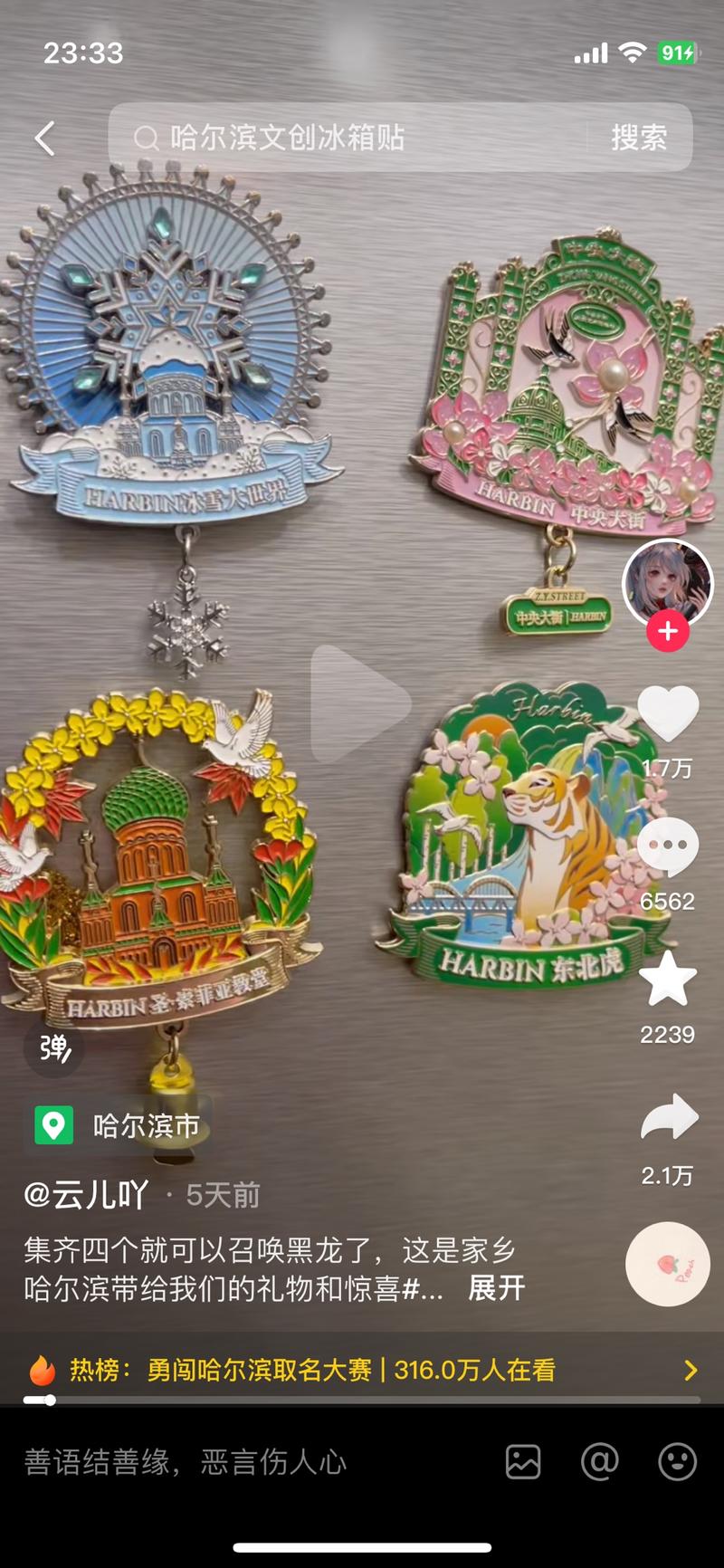Open the 热榜 勇闯哈尔滨取名大赛 banner

tap(362, 1370)
